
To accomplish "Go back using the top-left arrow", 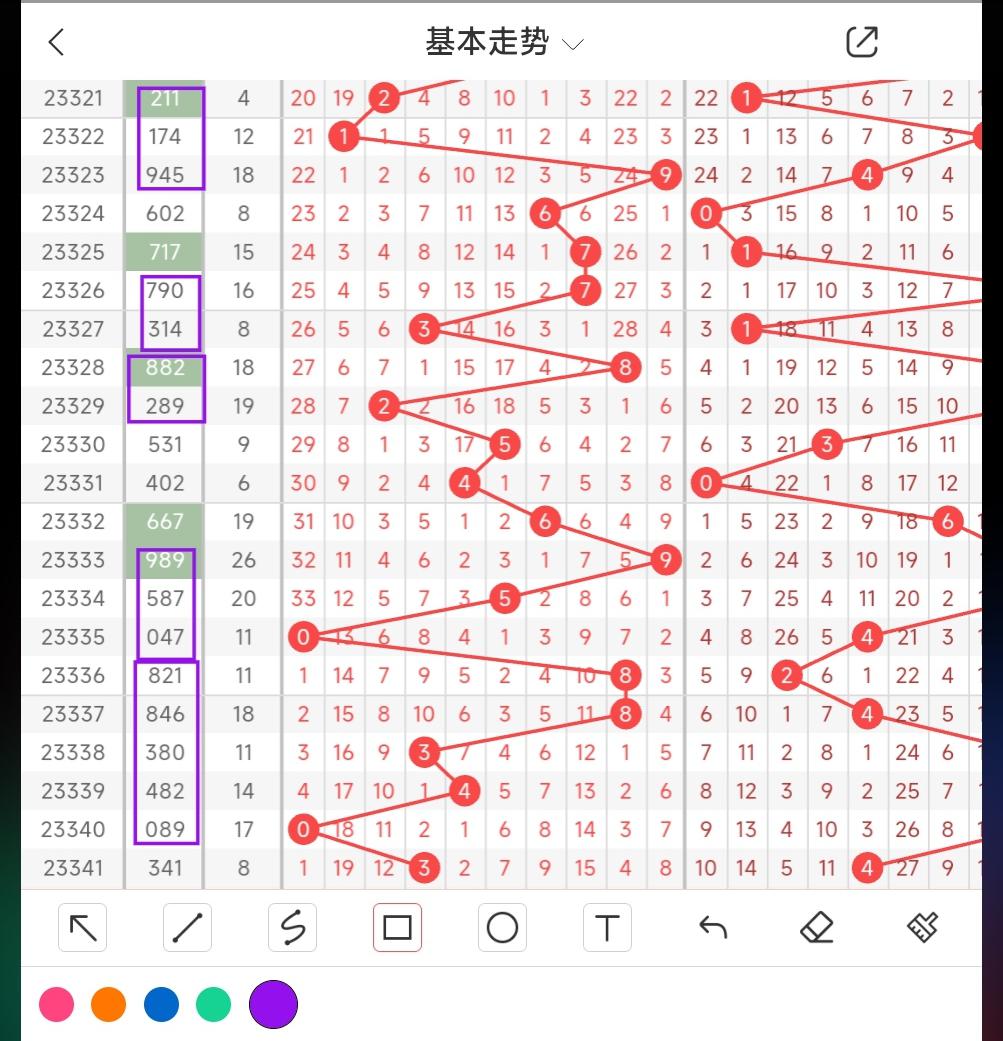I will [x=56, y=42].
